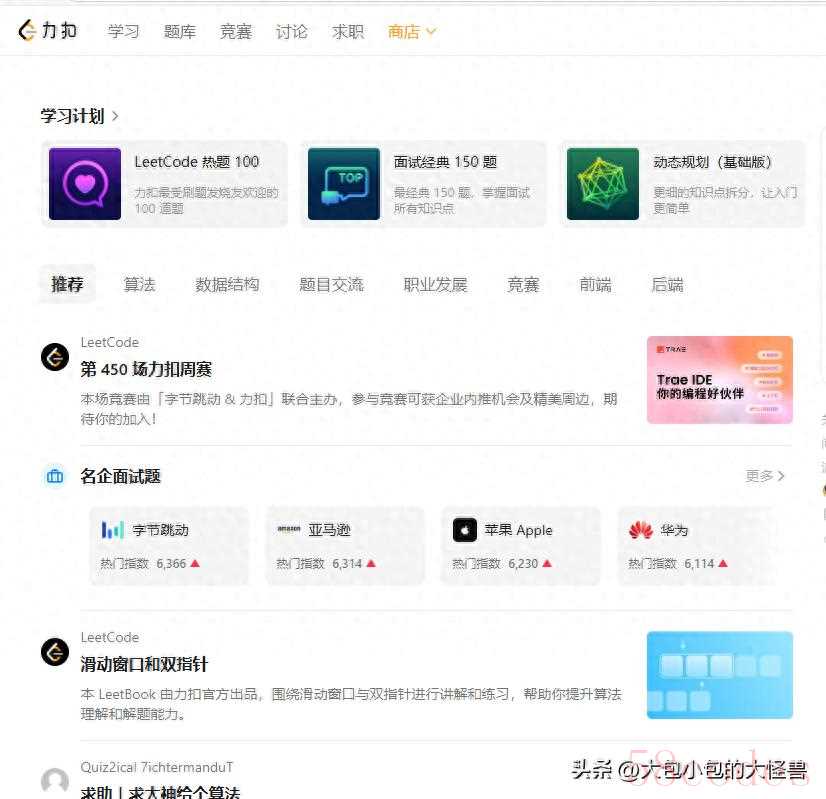The image size is (826, 799).
Task: Open the 字节跳动 company card
Action: (168, 545)
